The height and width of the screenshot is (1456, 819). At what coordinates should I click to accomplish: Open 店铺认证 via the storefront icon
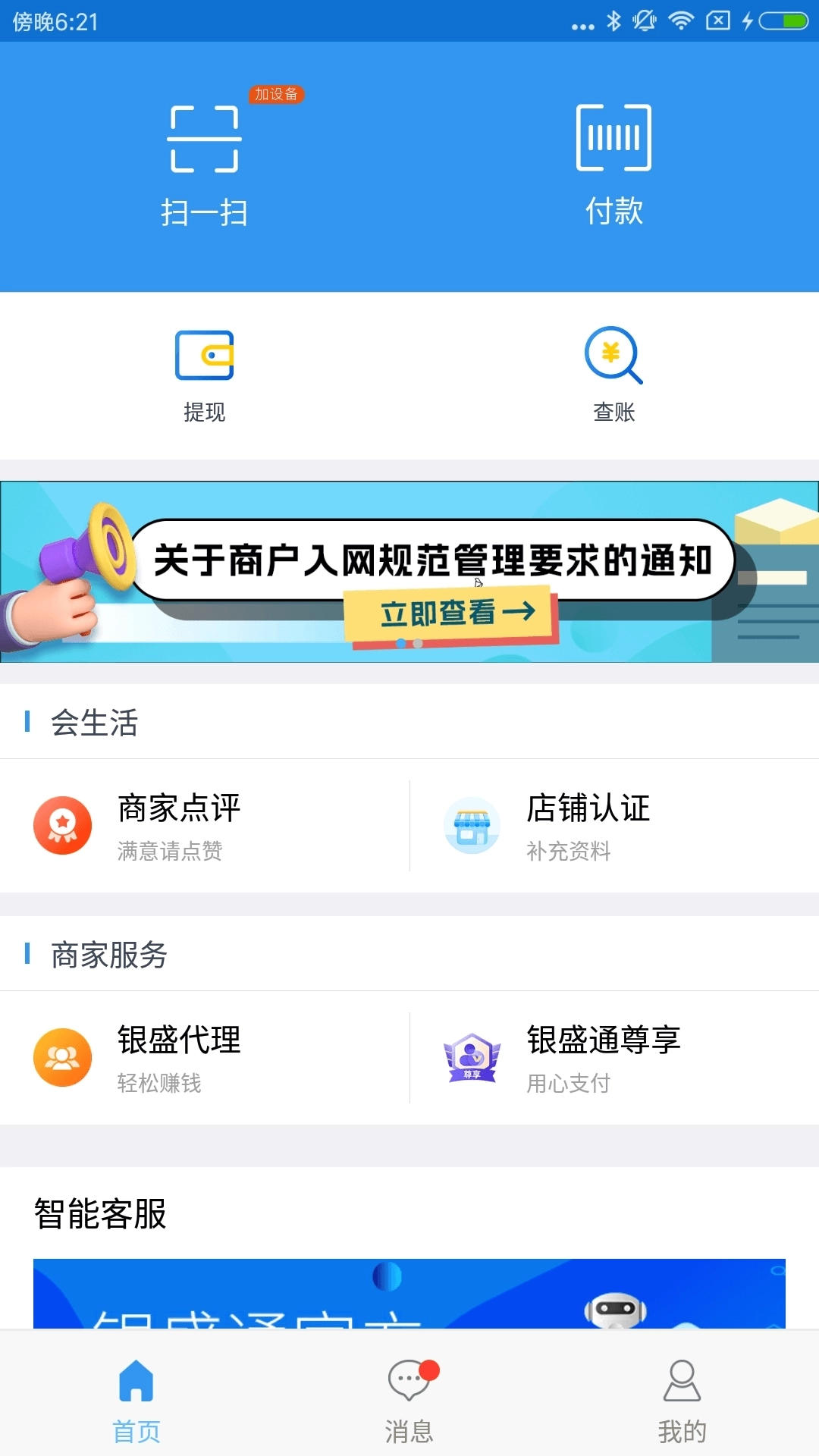click(x=472, y=826)
